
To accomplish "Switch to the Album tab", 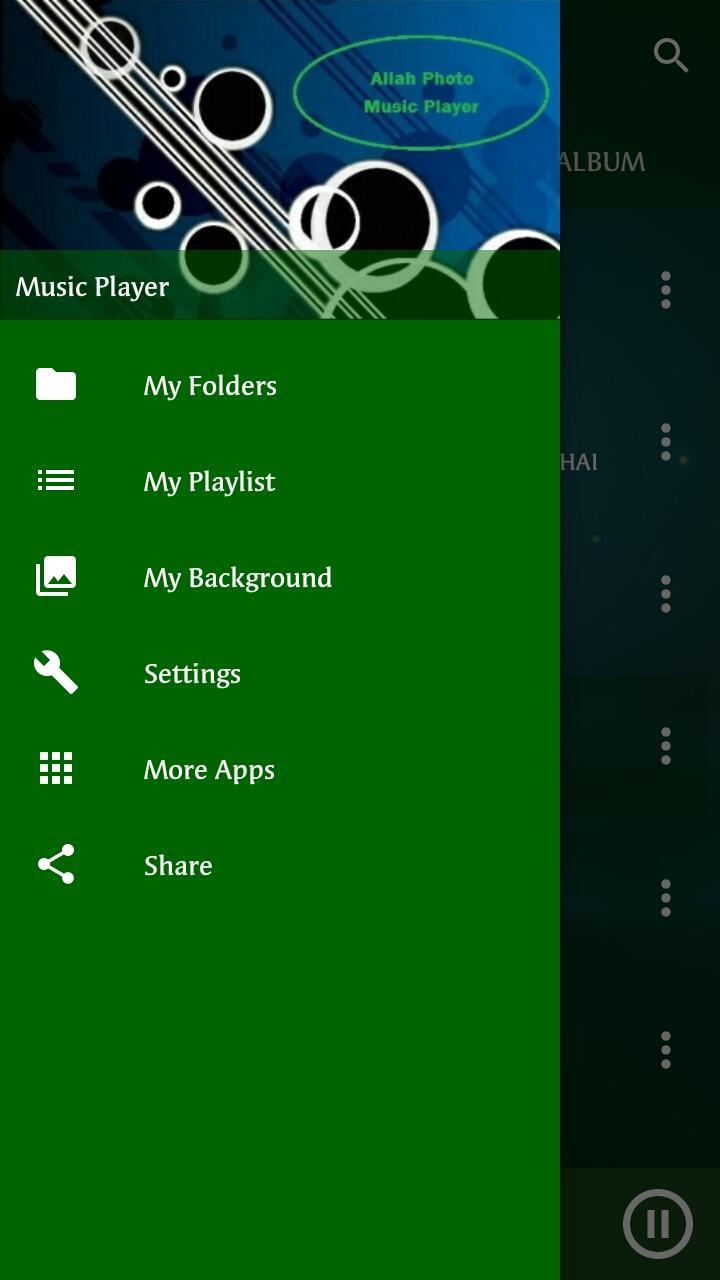I will click(x=602, y=162).
